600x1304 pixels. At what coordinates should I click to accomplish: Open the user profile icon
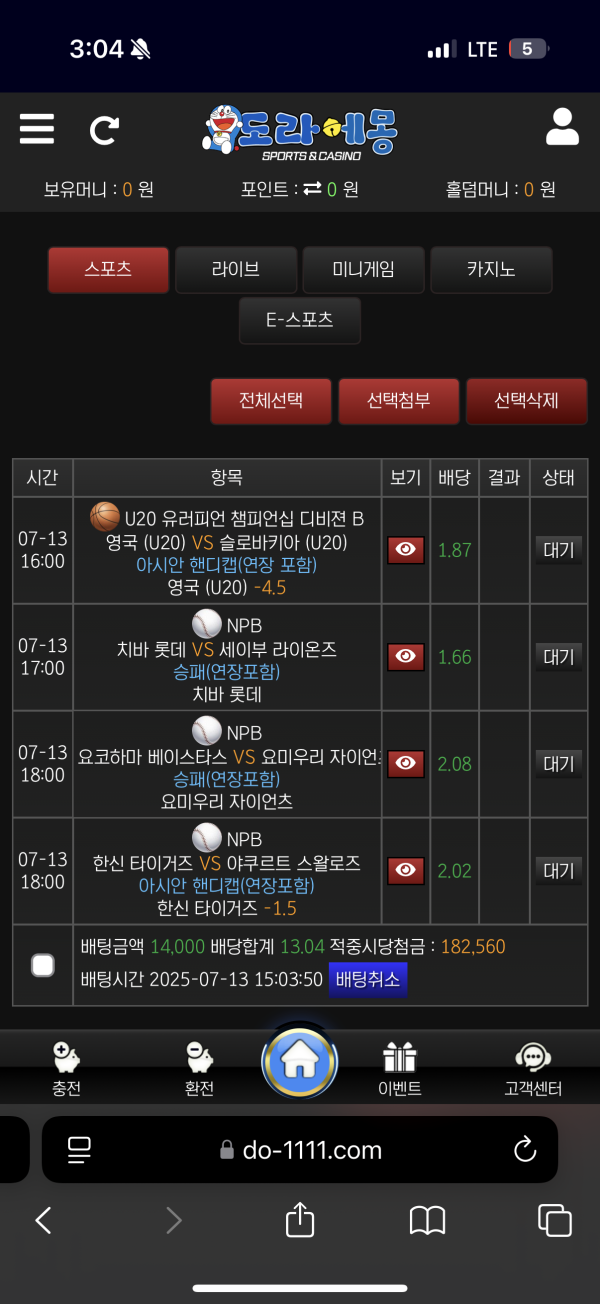[x=562, y=128]
